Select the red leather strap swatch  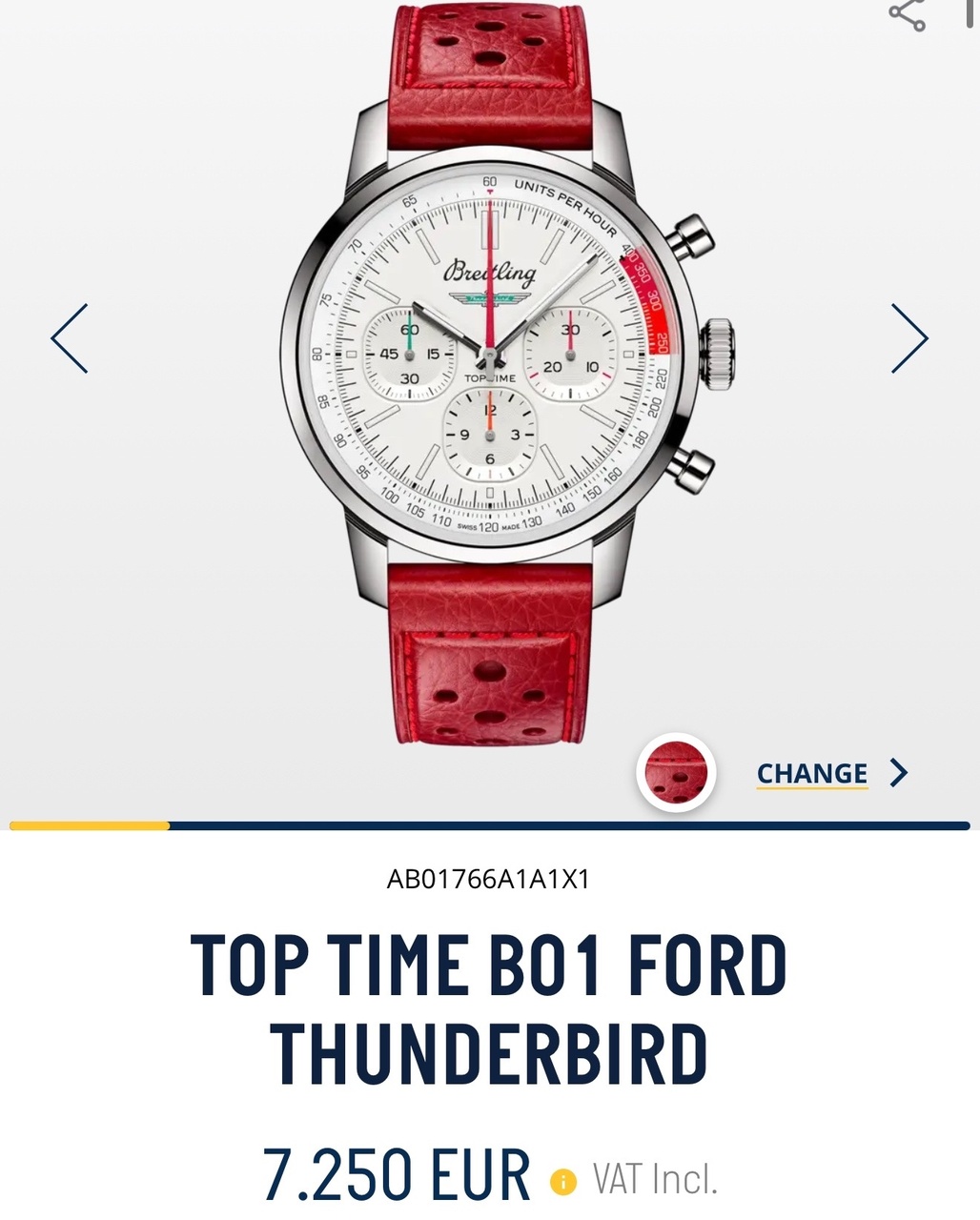pos(676,772)
